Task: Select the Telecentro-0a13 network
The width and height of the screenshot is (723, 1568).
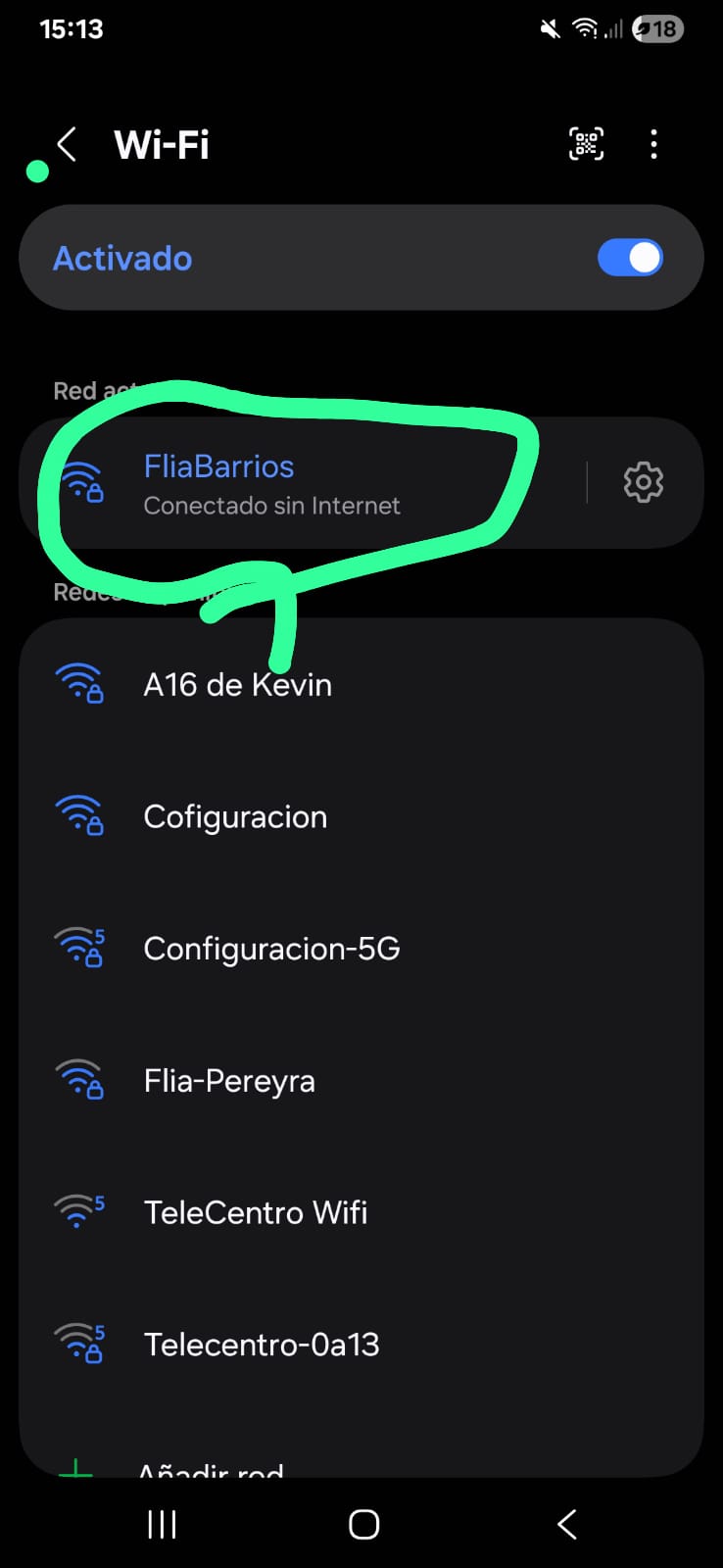Action: coord(262,1345)
